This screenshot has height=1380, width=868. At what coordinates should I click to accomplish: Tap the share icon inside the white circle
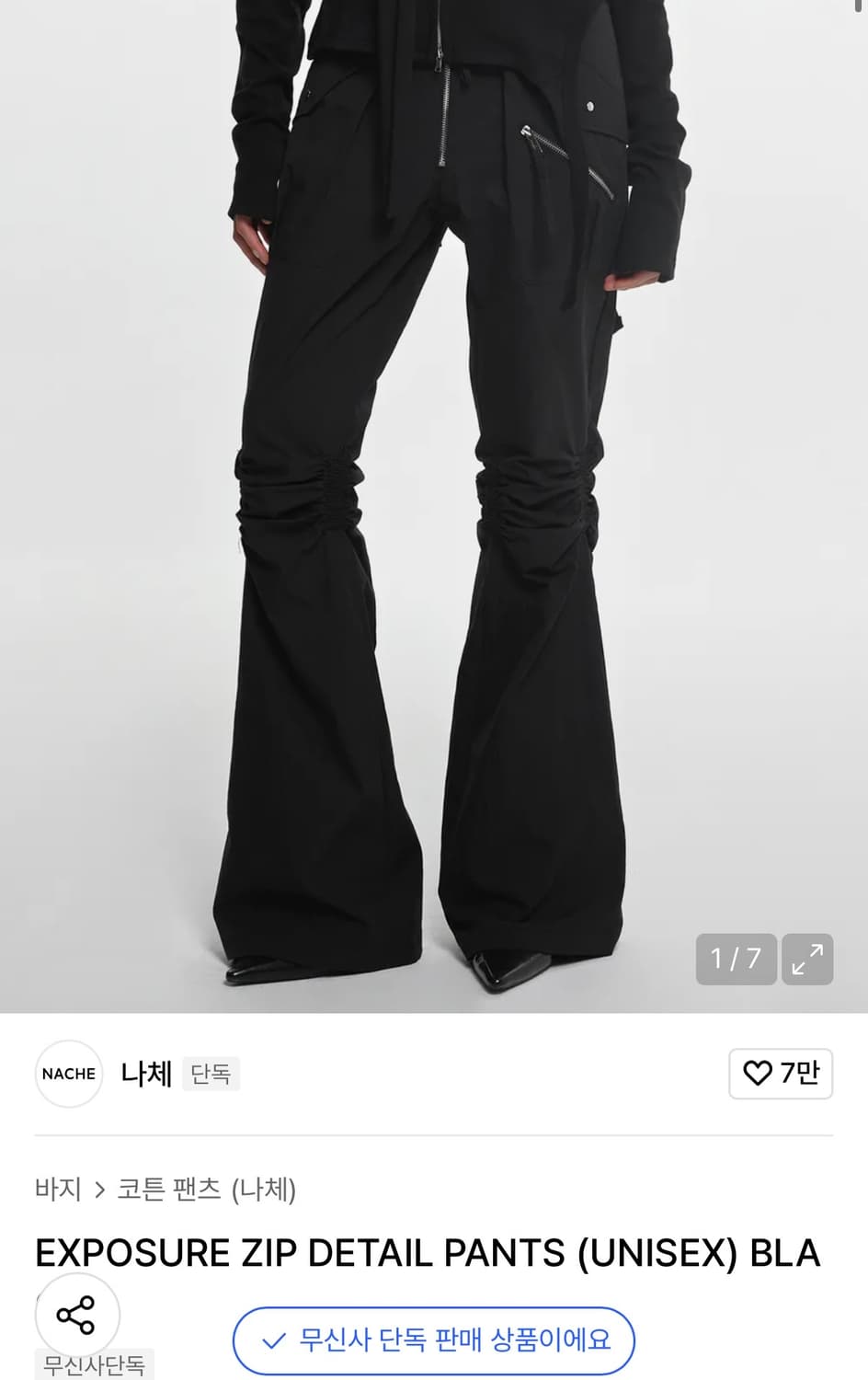pyautogui.click(x=78, y=1317)
